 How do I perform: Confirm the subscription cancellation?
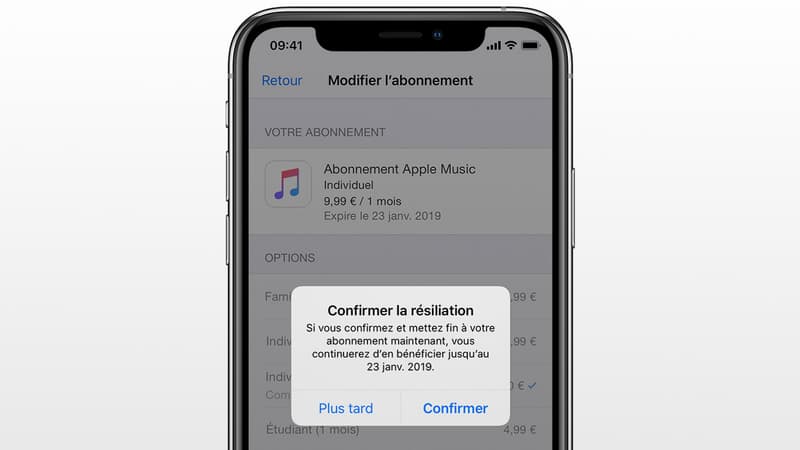click(x=455, y=408)
